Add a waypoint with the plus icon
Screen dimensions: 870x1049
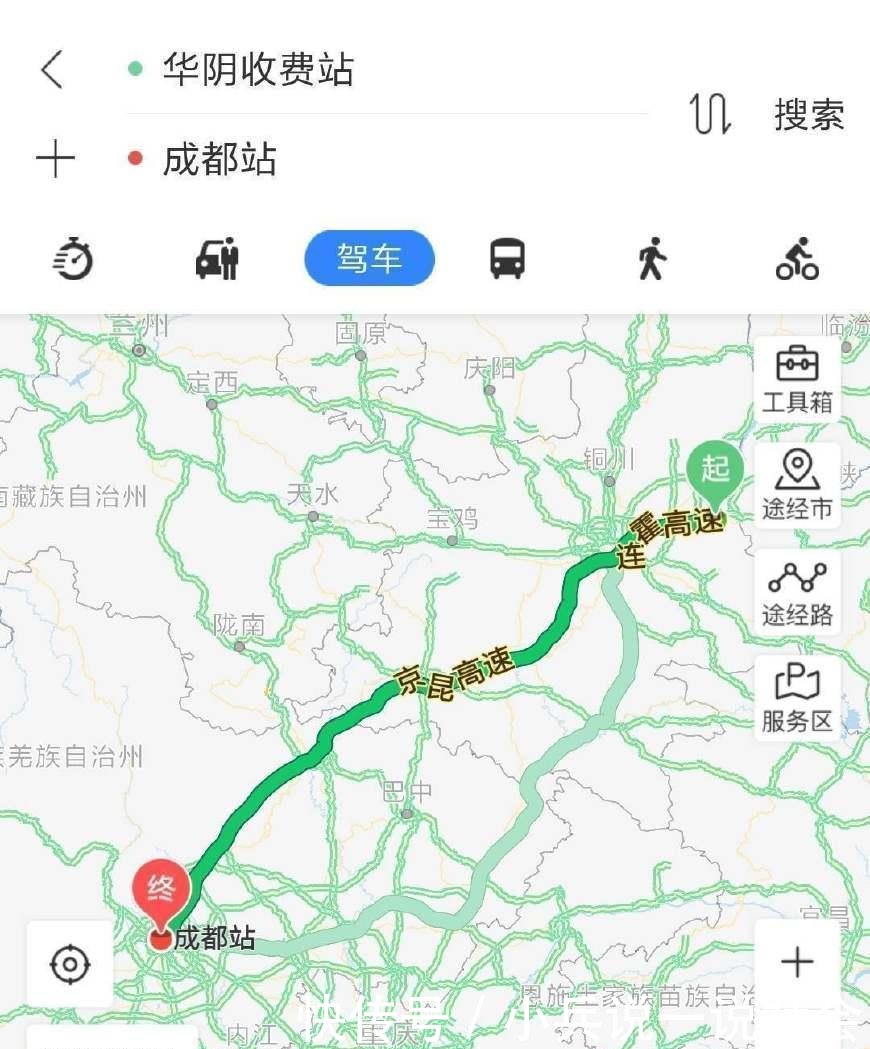tap(57, 157)
